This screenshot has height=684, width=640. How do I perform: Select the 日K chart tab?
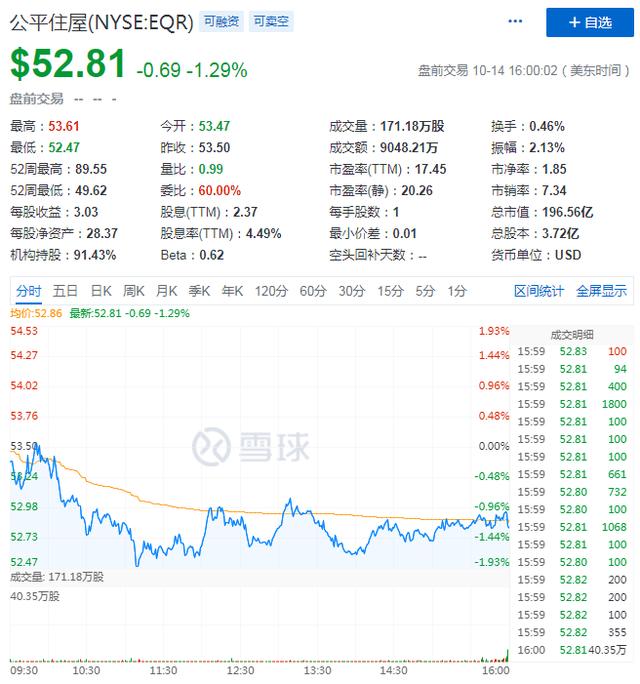[101, 291]
